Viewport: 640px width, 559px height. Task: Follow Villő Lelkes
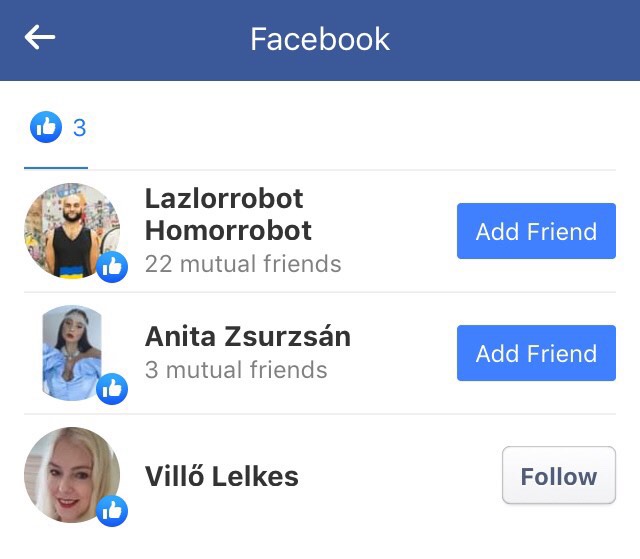pos(558,476)
